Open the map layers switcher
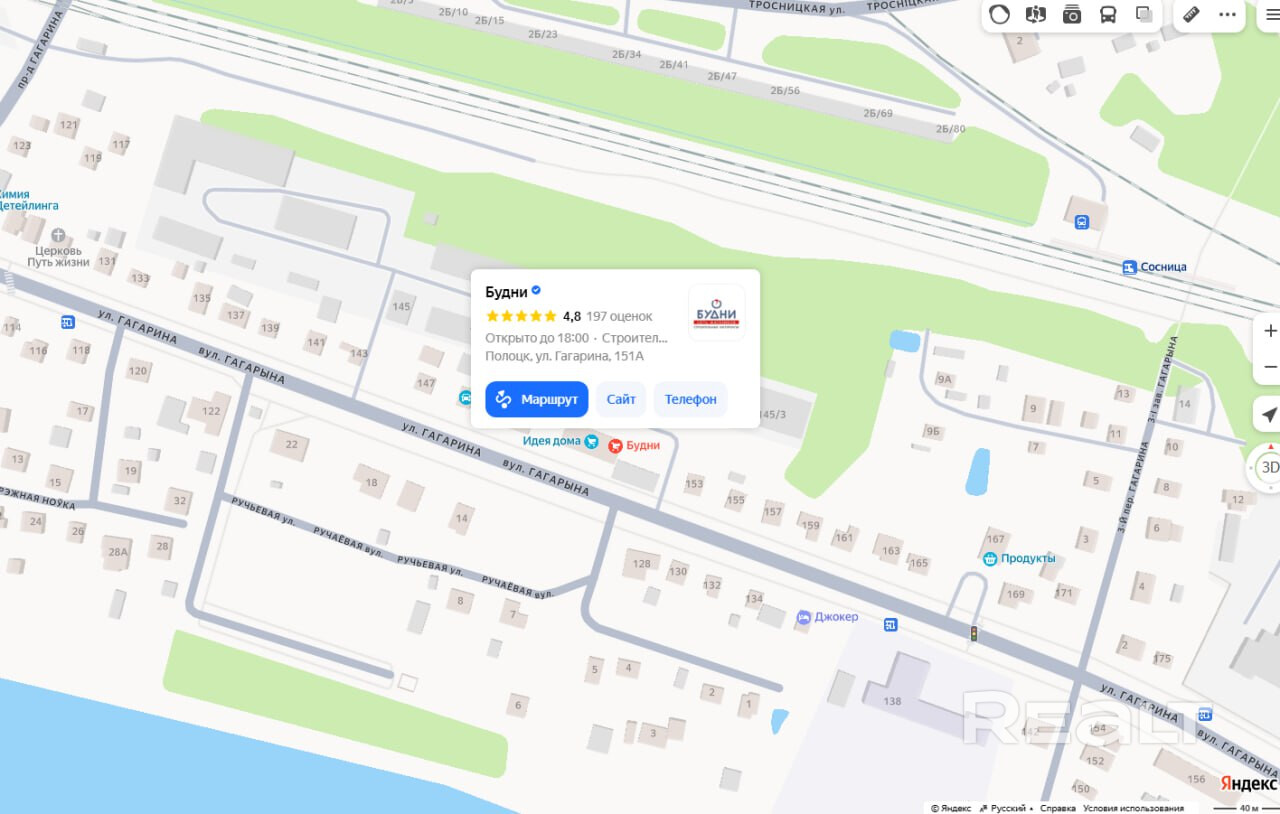Image resolution: width=1280 pixels, height=814 pixels. 1144,14
